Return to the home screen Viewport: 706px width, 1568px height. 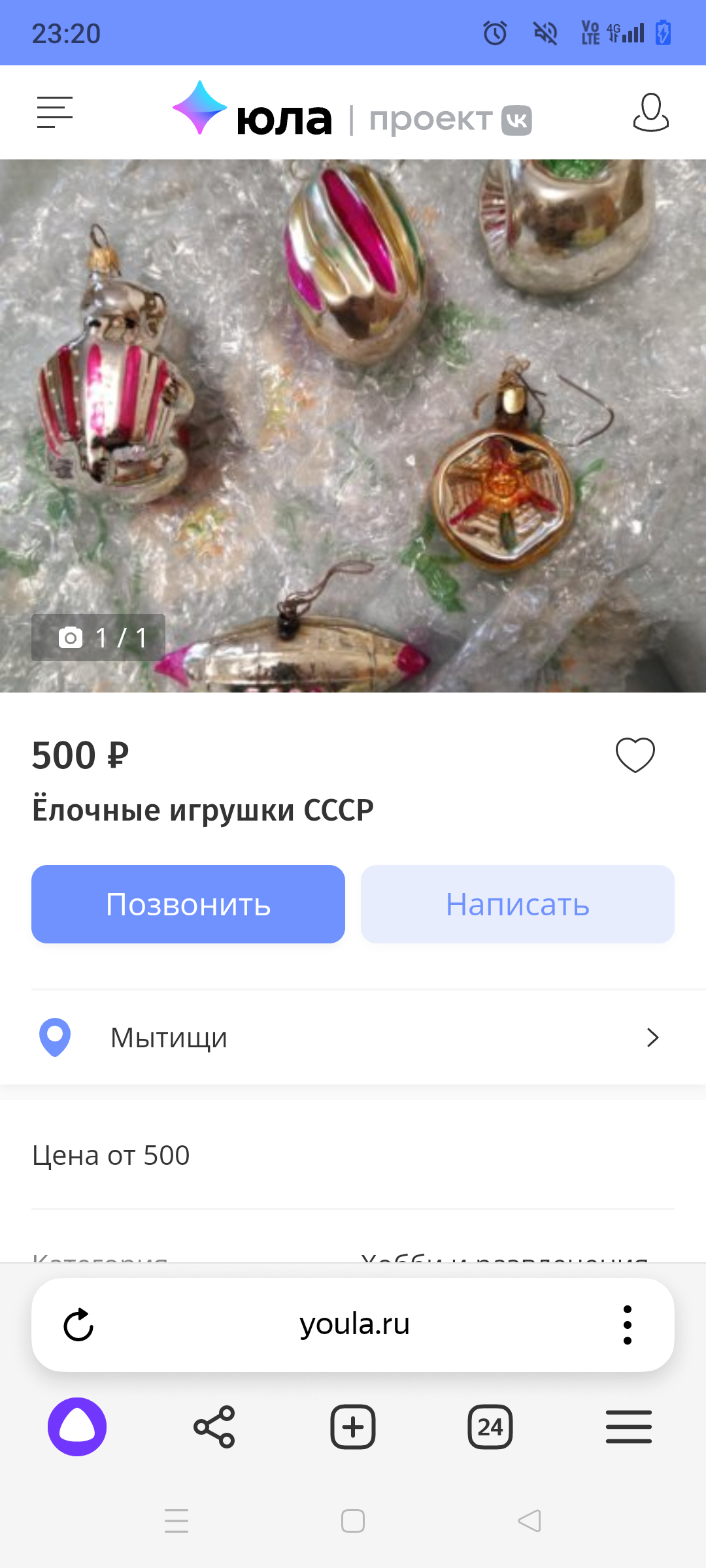pyautogui.click(x=353, y=1521)
